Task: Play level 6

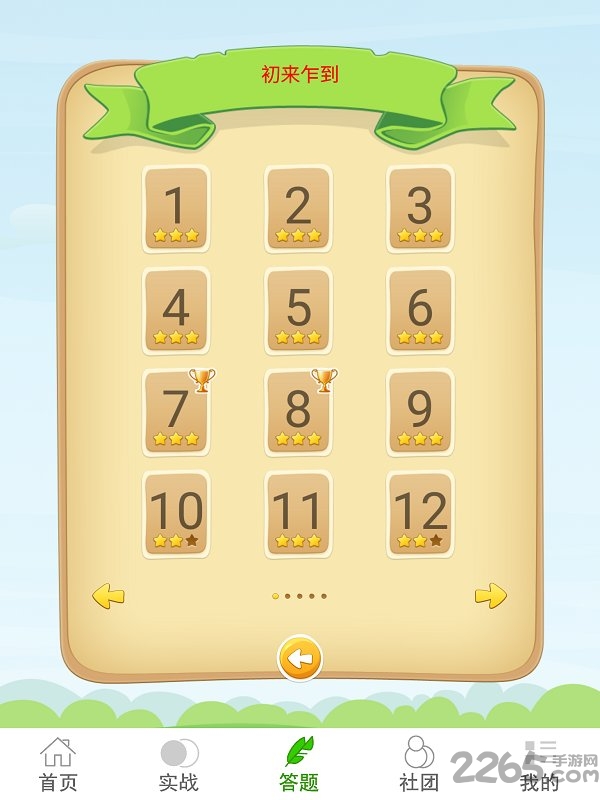Action: [x=420, y=310]
